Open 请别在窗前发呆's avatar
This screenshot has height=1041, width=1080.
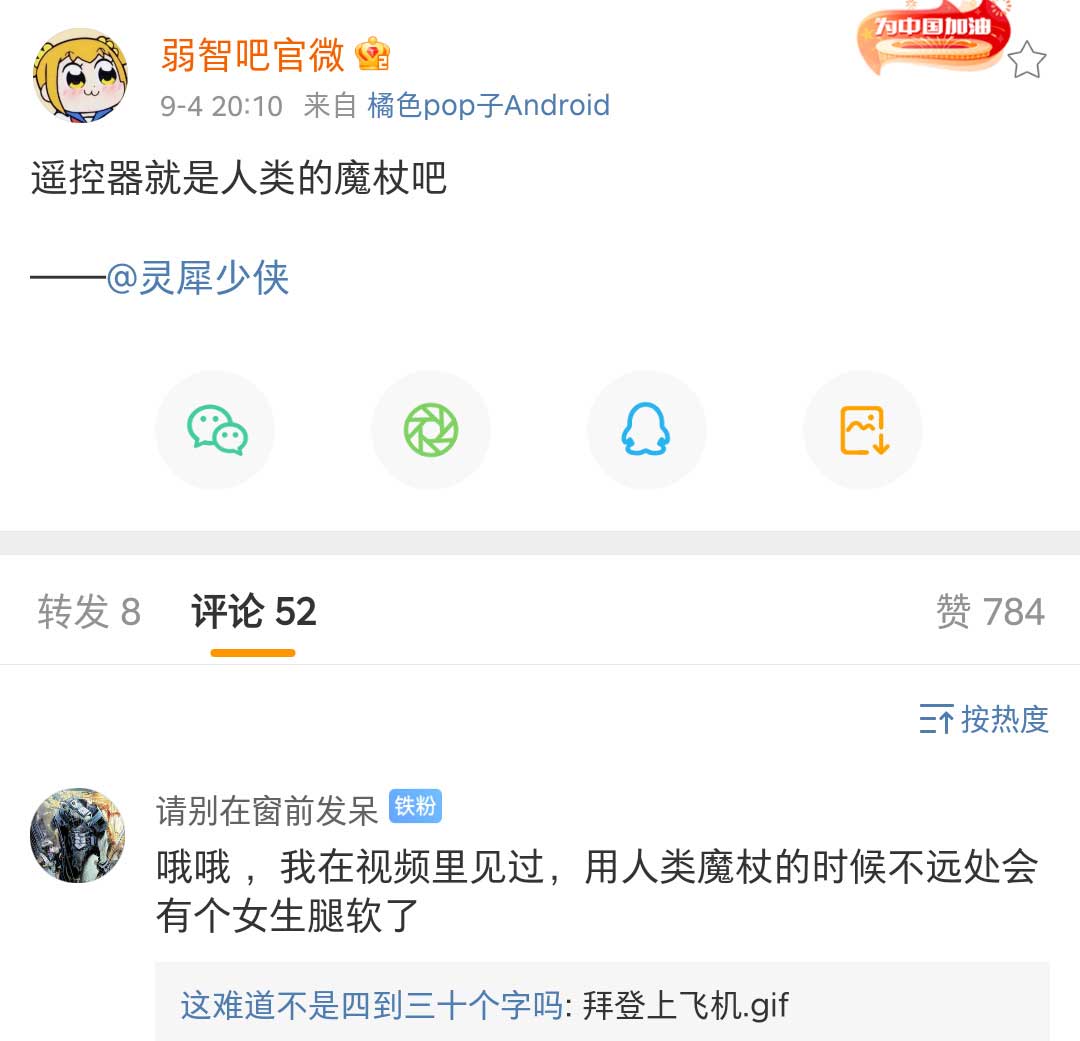[x=78, y=835]
